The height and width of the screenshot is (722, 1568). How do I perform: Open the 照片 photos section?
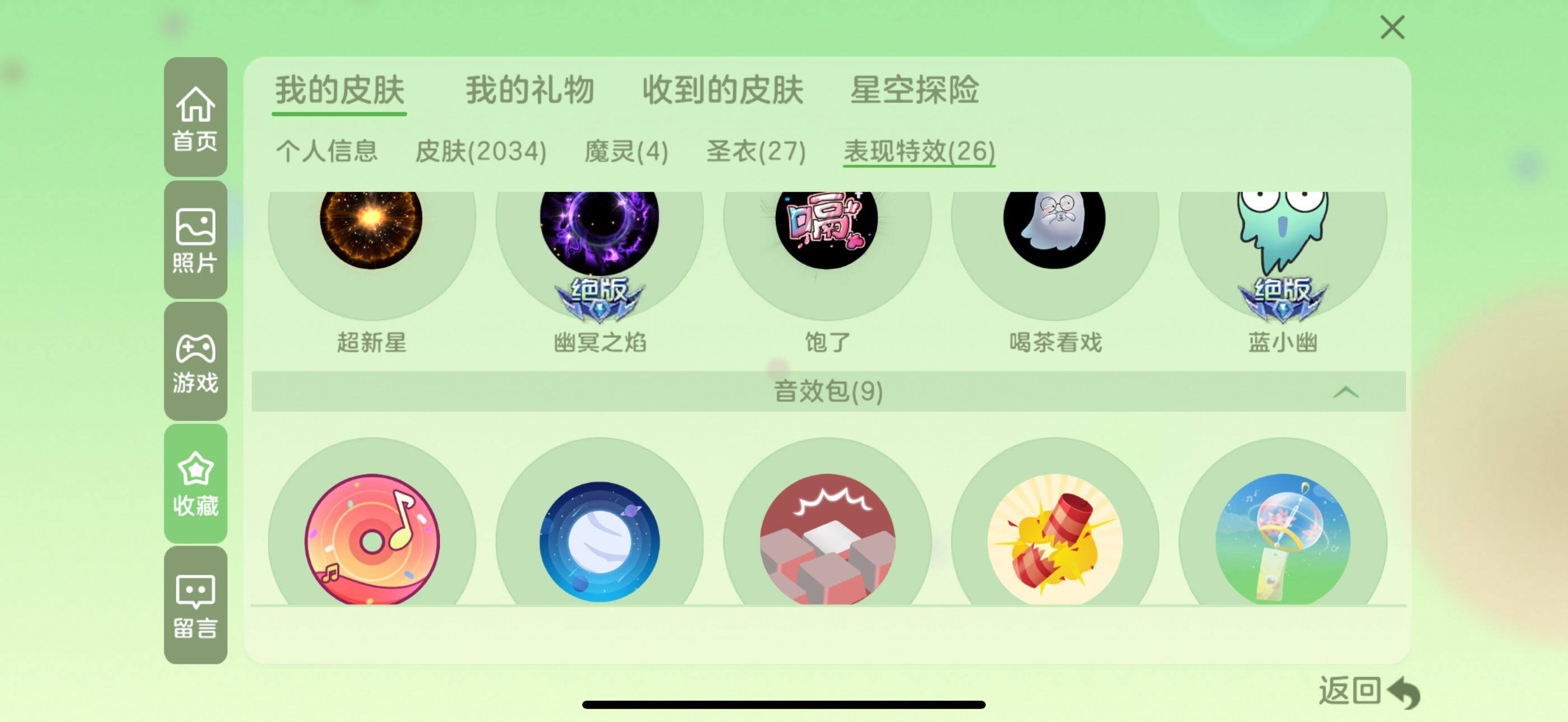coord(195,240)
